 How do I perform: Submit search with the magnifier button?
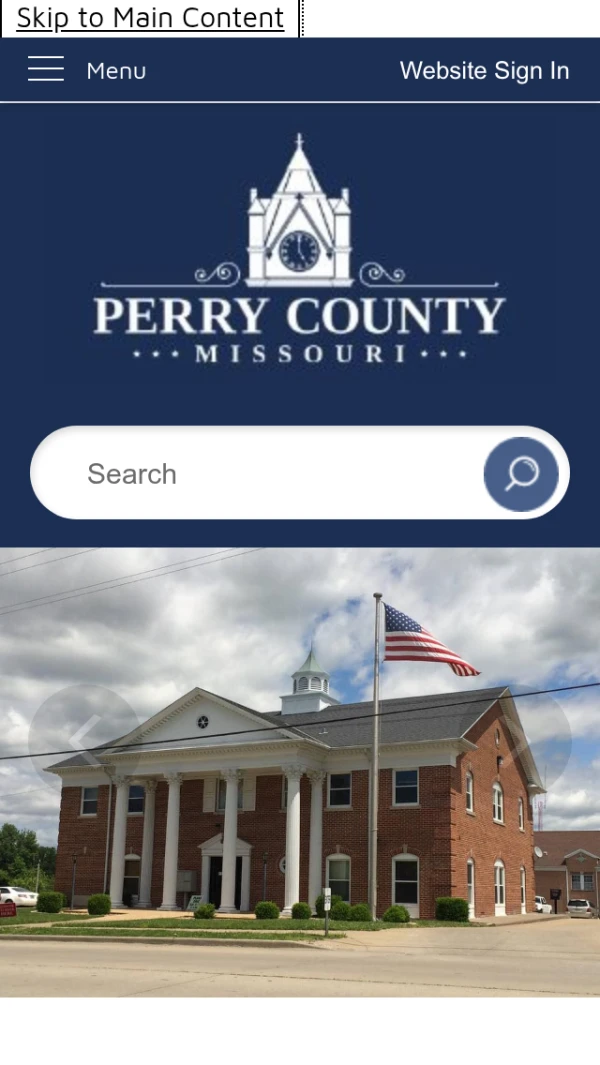tap(521, 474)
